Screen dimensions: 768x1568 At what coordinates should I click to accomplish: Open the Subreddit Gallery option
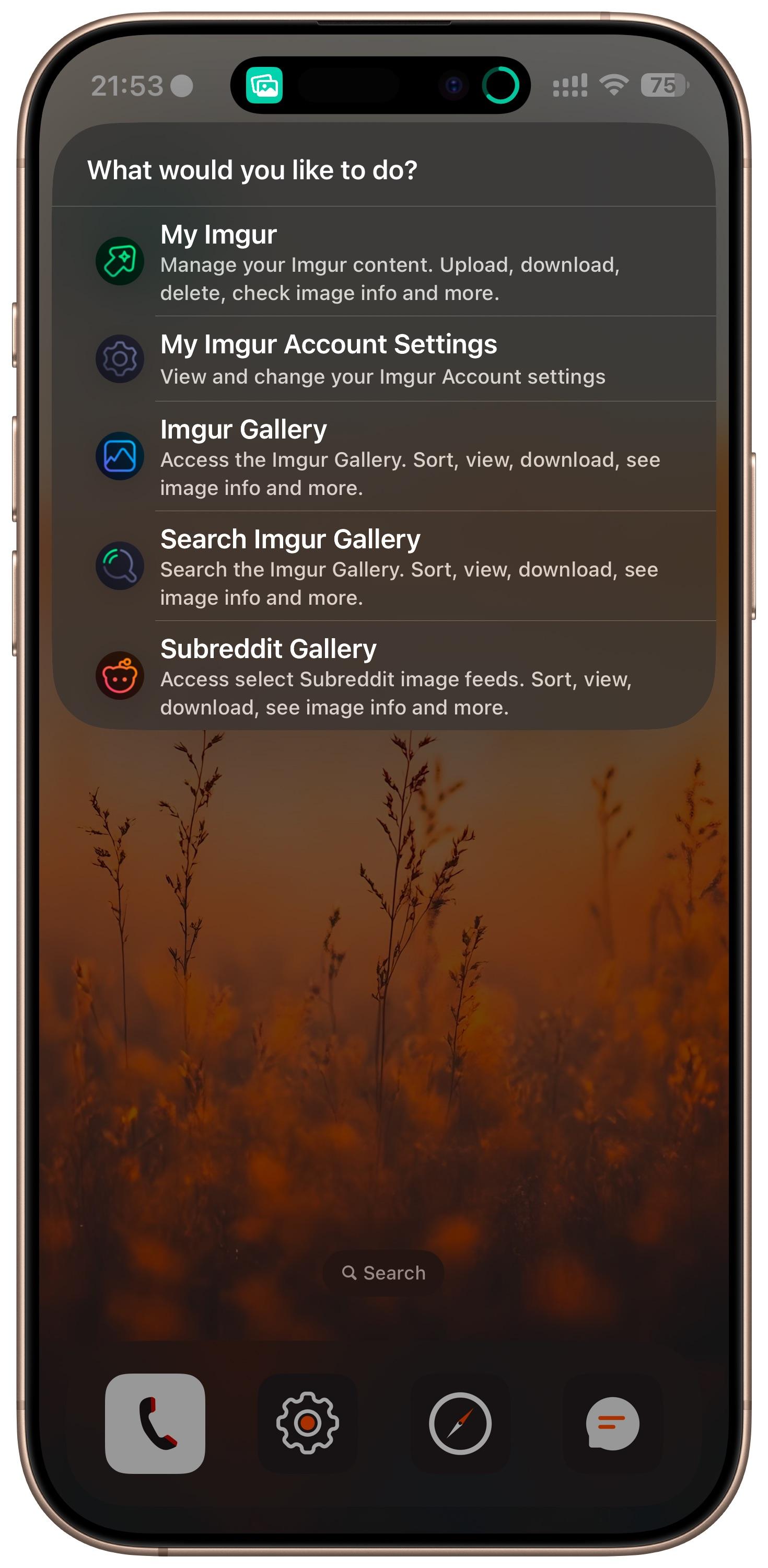[x=383, y=676]
